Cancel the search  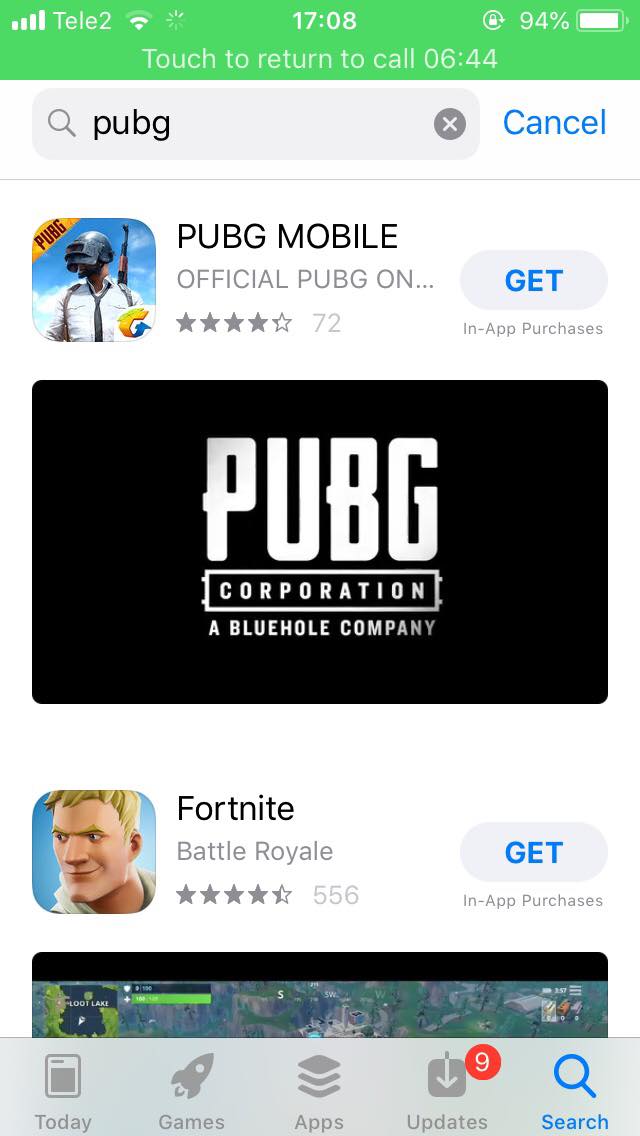coord(554,122)
